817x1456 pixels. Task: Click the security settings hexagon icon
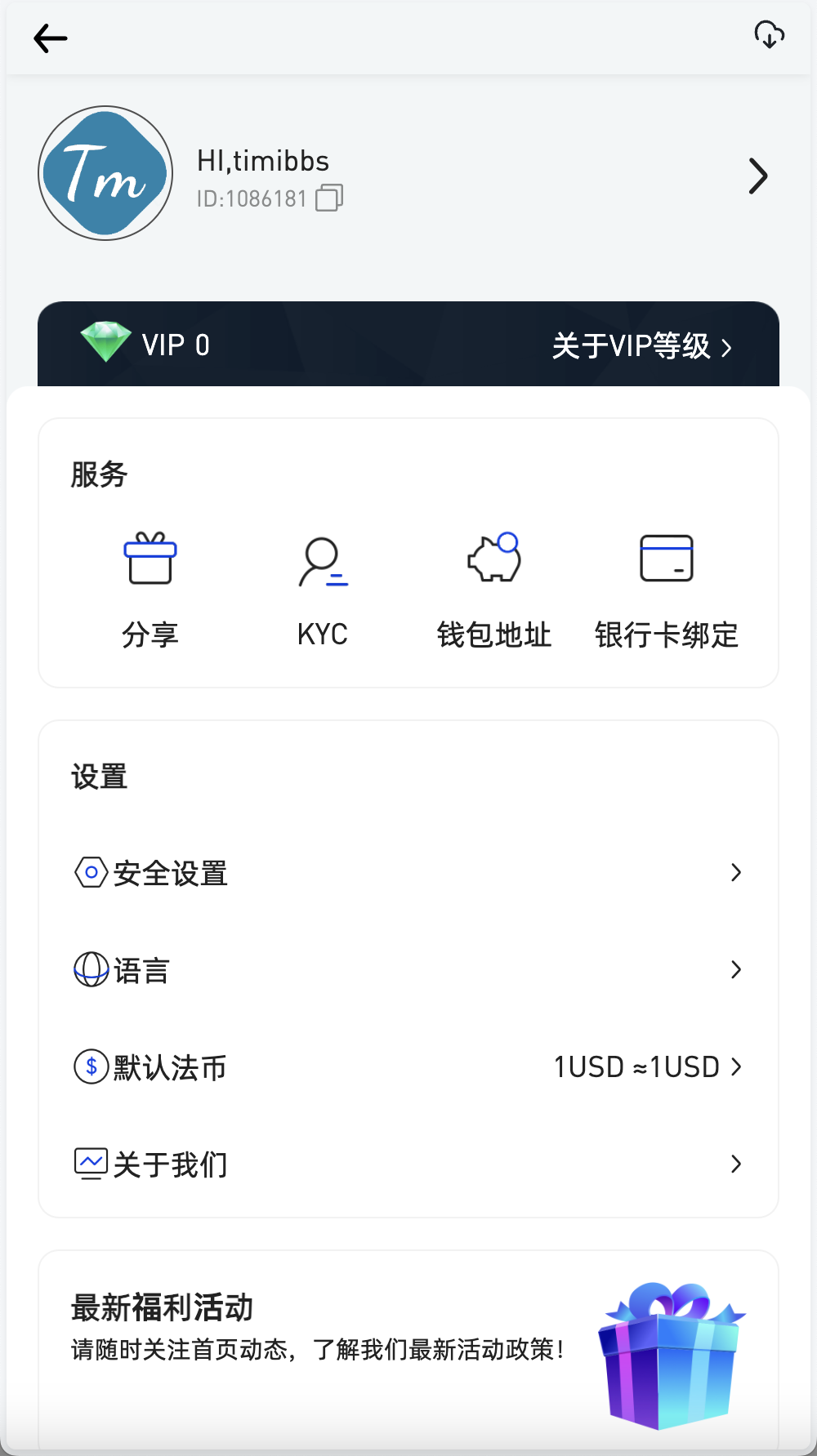click(91, 872)
